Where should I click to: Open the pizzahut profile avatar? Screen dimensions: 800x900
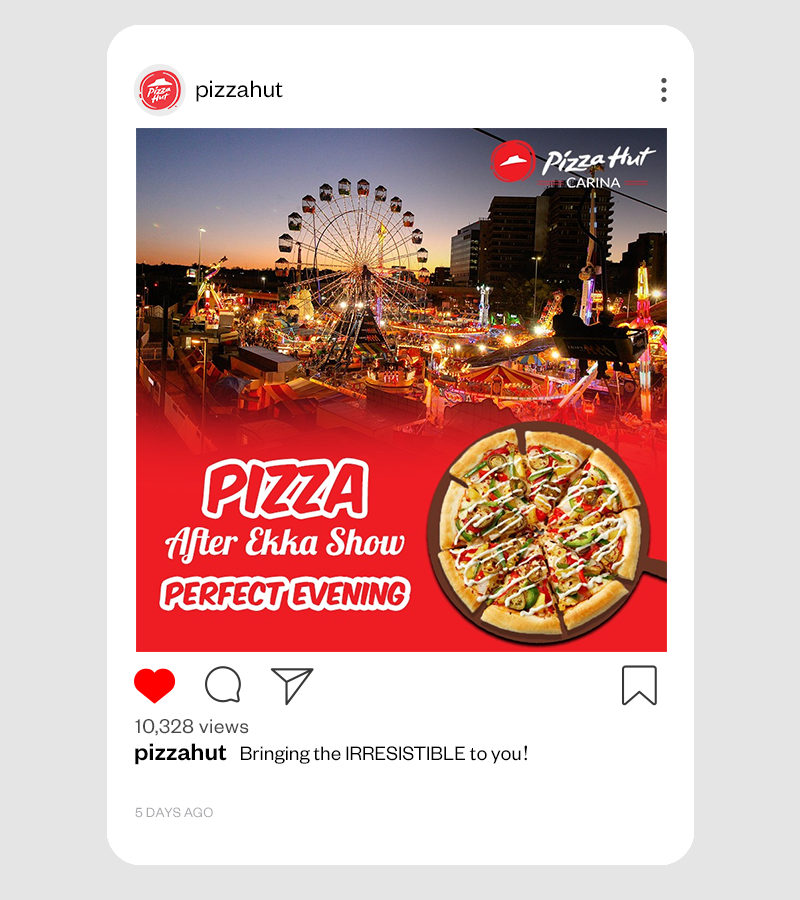pos(158,90)
